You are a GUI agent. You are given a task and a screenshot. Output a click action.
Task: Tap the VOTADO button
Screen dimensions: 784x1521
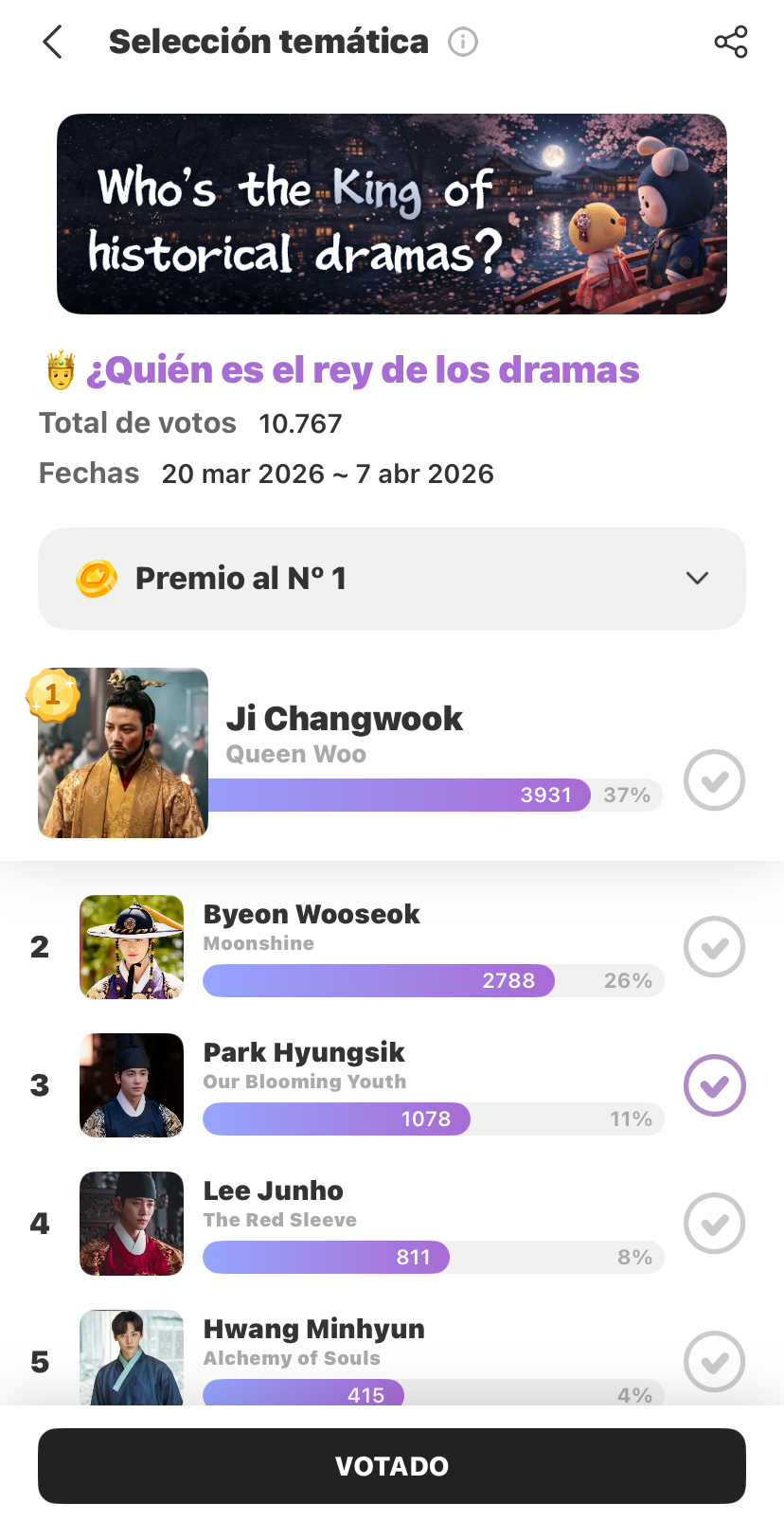tap(392, 1465)
